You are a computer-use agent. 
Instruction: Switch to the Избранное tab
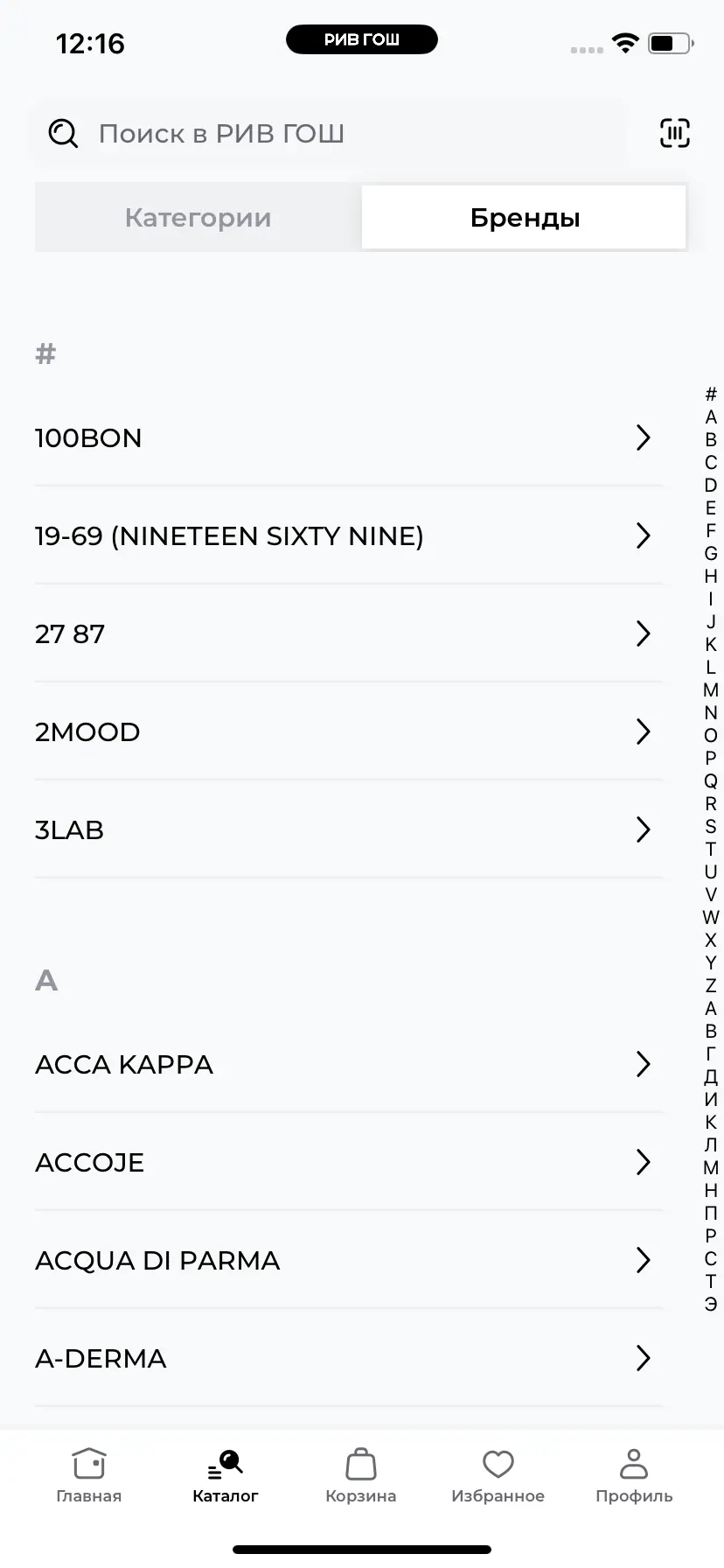click(x=498, y=1477)
